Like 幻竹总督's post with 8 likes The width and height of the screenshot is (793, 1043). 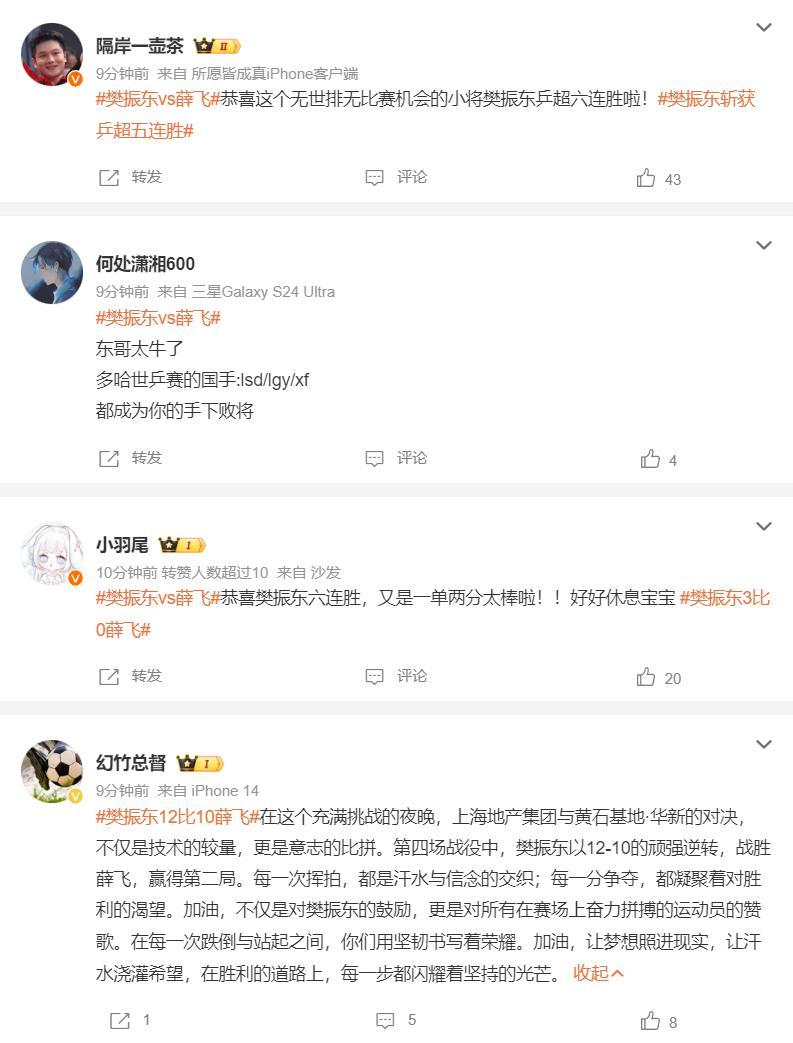tap(658, 1022)
